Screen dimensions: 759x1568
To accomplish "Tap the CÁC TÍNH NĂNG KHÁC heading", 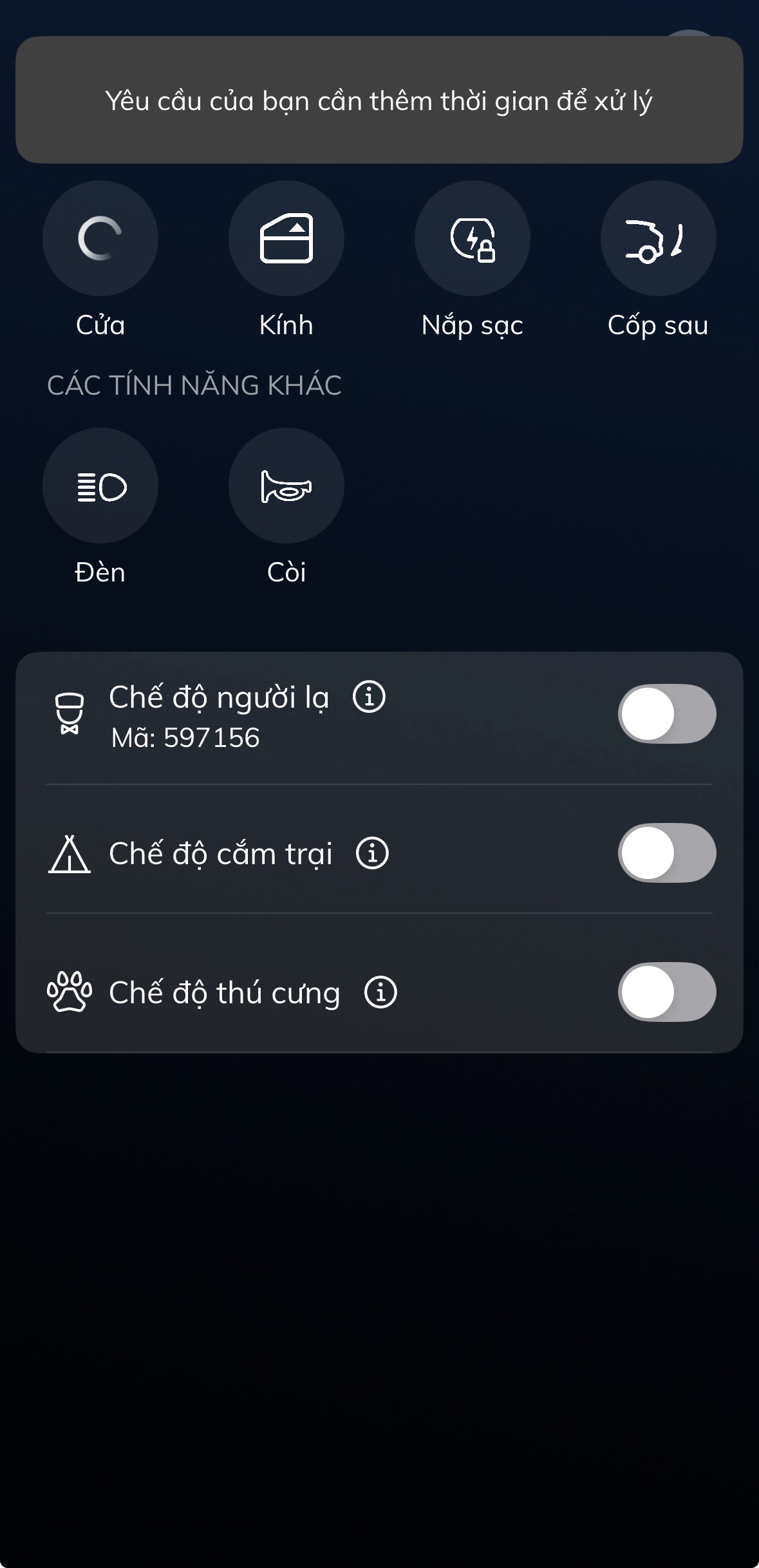I will pos(194,384).
